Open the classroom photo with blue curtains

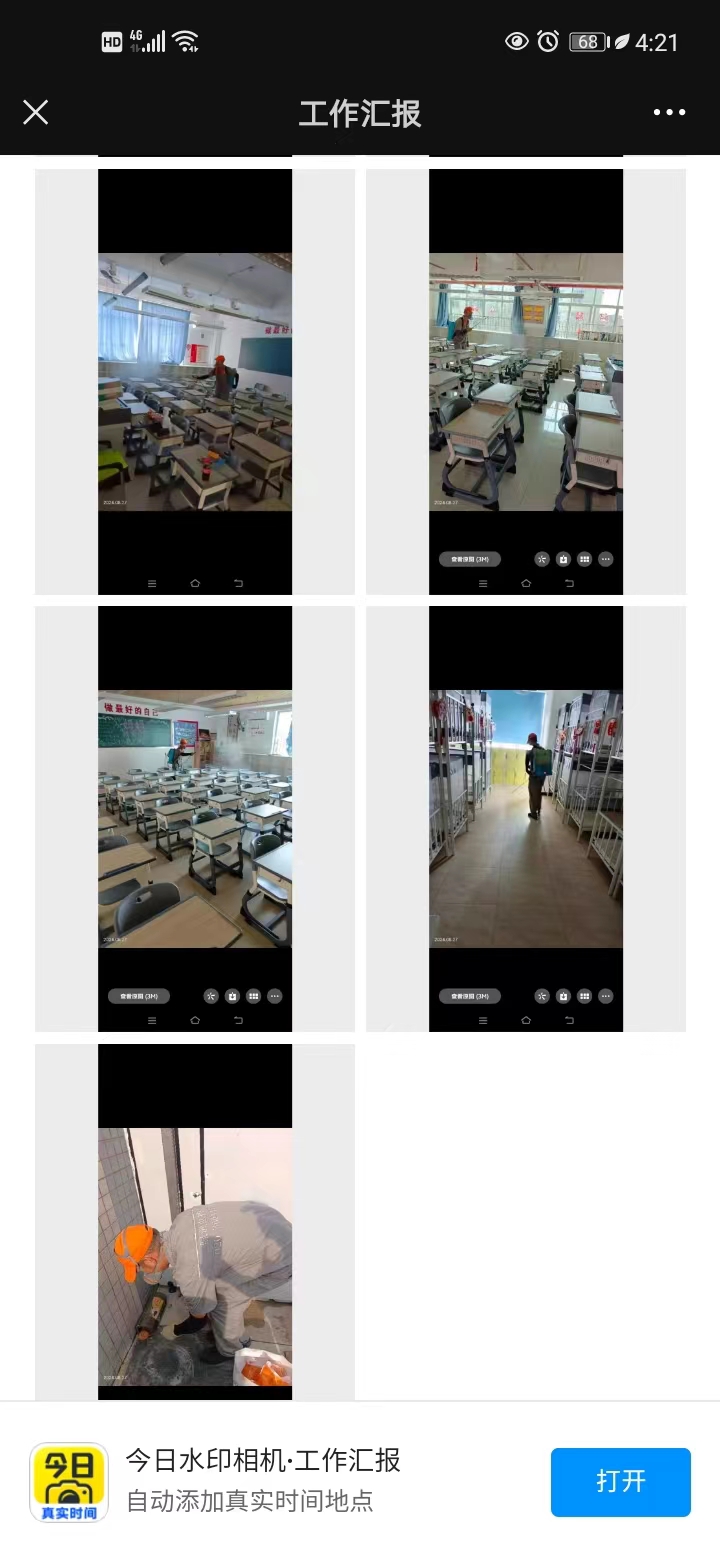coord(195,381)
